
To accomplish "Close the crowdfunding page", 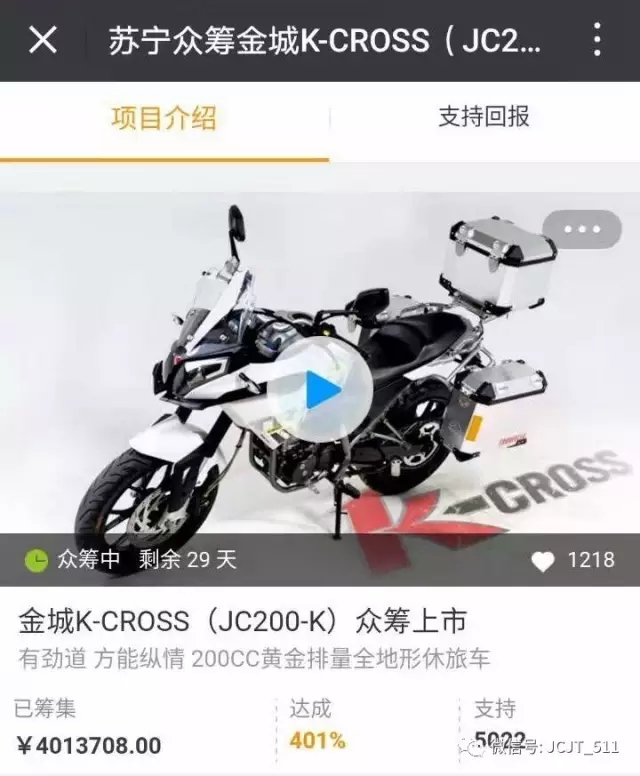I will coord(43,41).
